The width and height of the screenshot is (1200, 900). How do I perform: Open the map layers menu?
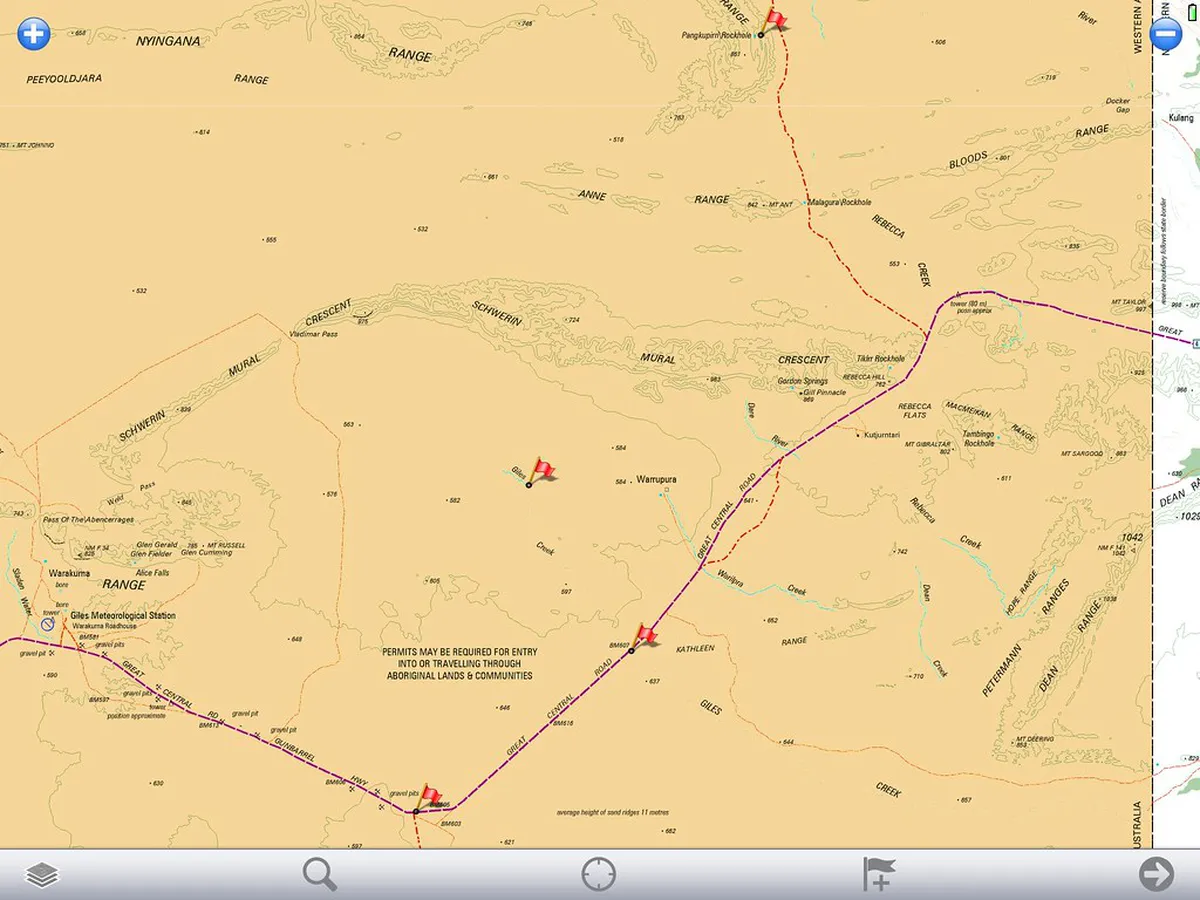(x=42, y=875)
